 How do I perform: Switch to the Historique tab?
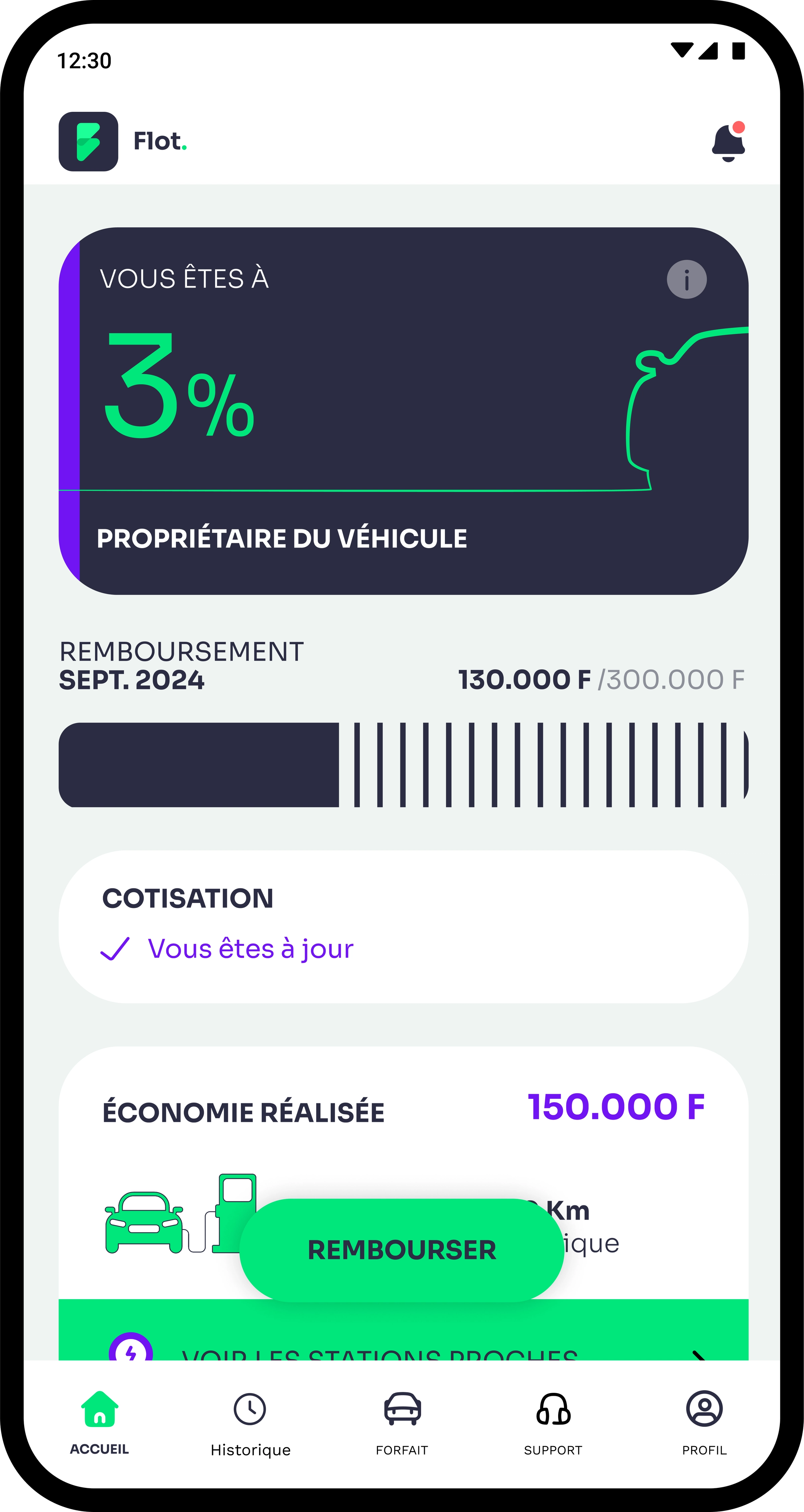point(250,1424)
